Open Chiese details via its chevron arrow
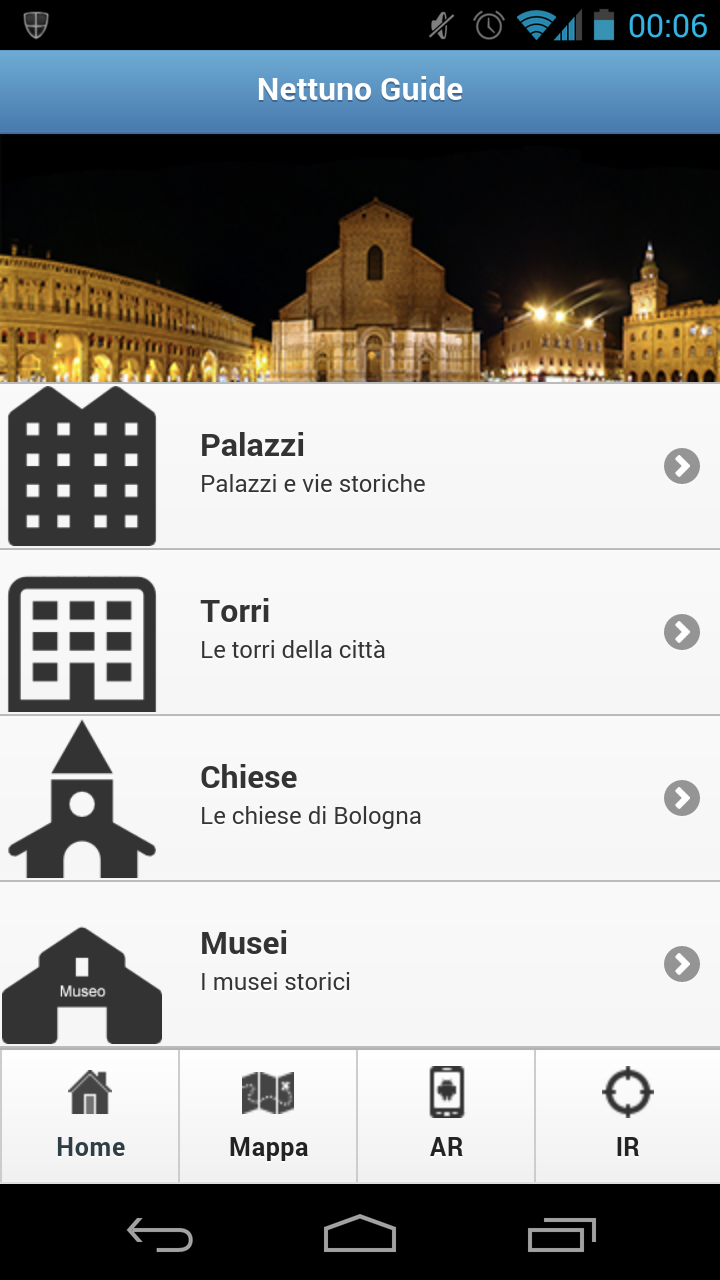The height and width of the screenshot is (1280, 720). coord(681,798)
